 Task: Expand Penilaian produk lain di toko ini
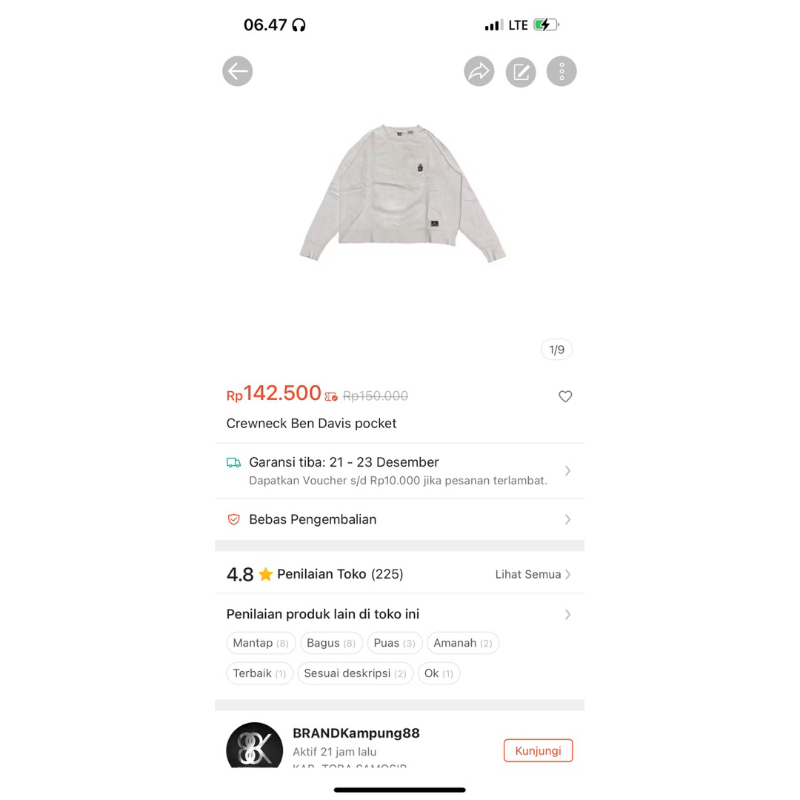[400, 614]
